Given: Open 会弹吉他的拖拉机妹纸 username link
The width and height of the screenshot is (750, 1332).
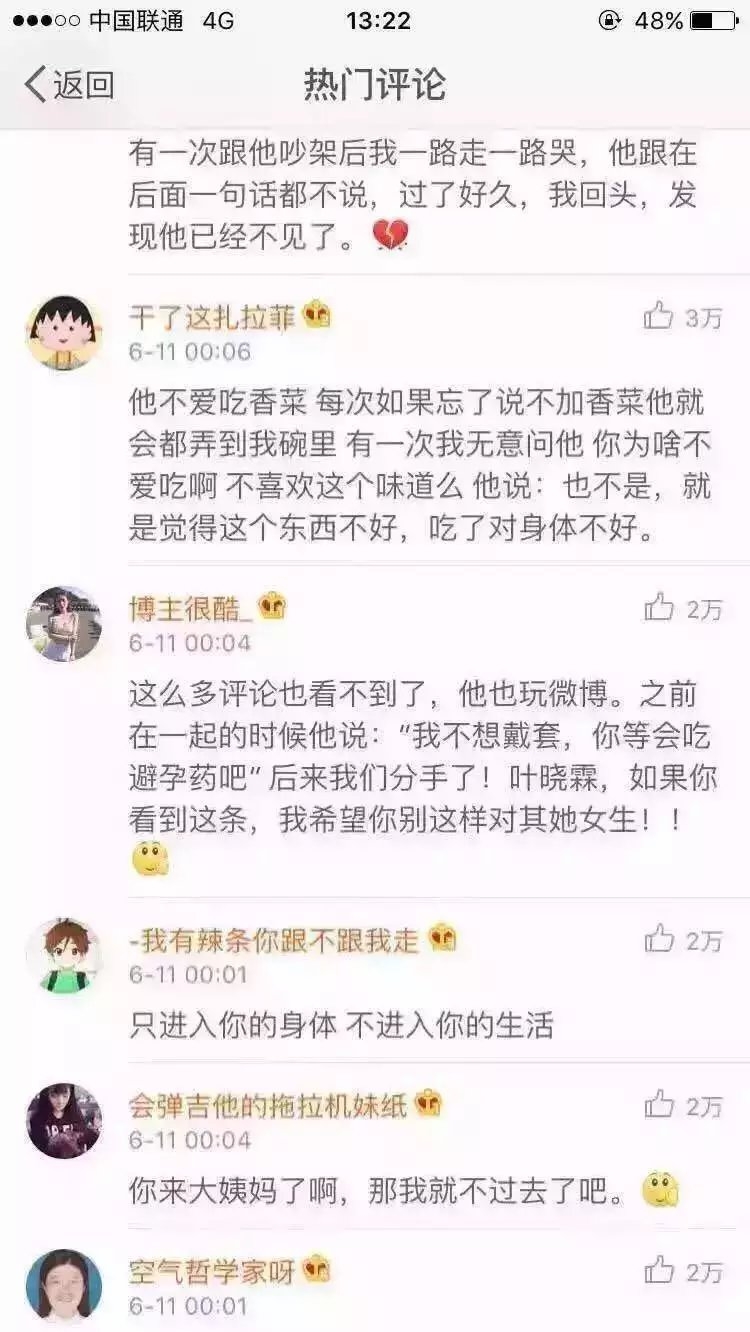Looking at the screenshot, I should pos(269,1105).
